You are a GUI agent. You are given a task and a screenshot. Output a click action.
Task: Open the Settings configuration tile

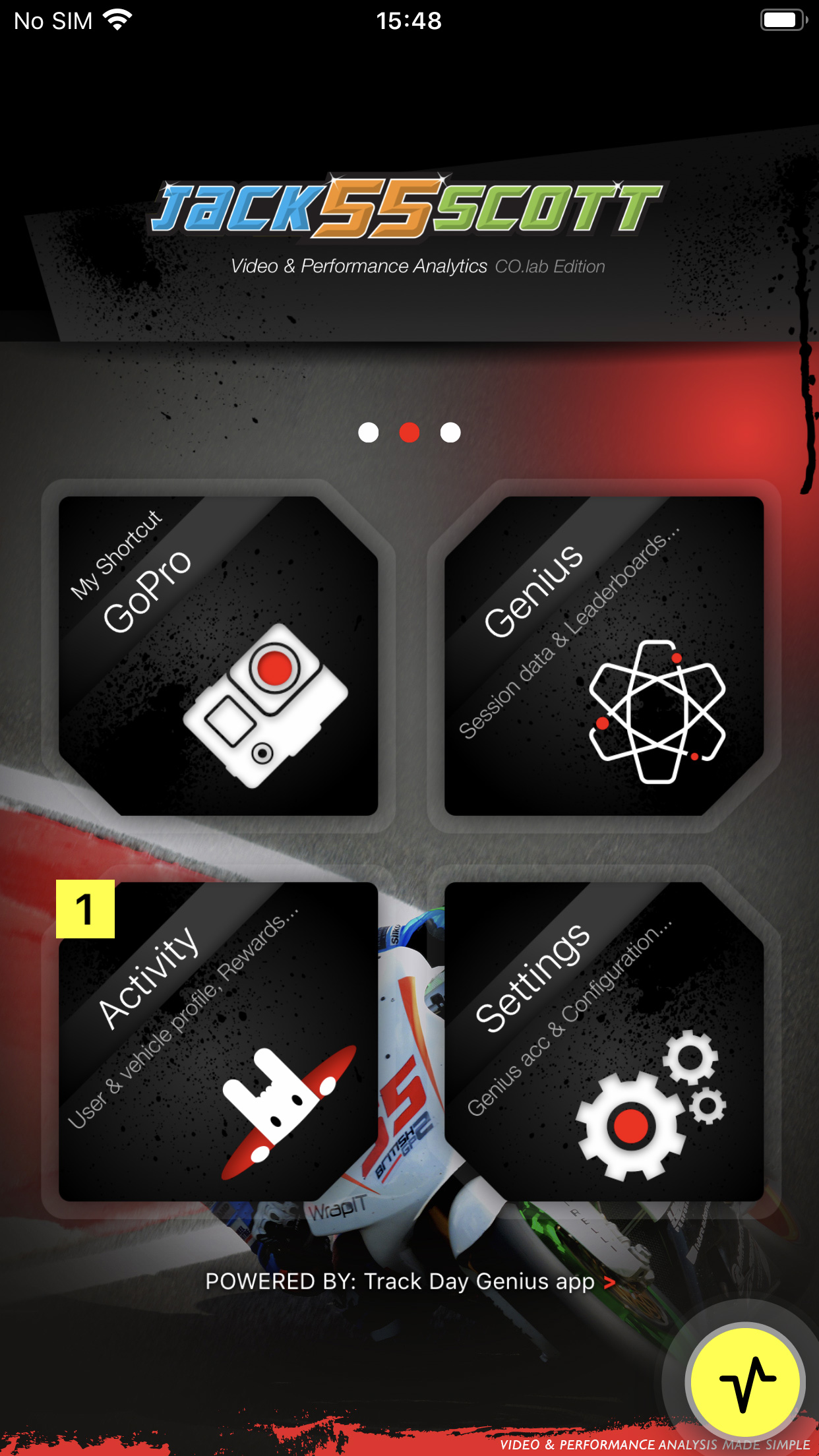604,1041
